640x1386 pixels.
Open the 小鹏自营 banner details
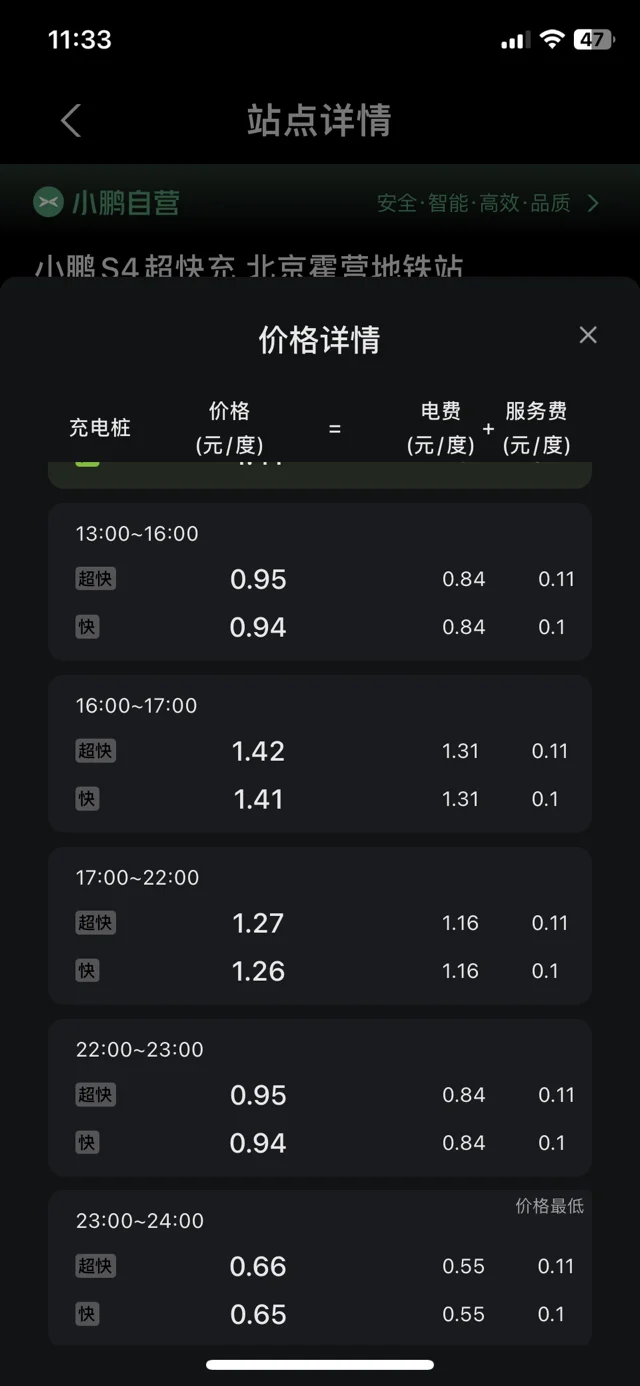pos(318,203)
